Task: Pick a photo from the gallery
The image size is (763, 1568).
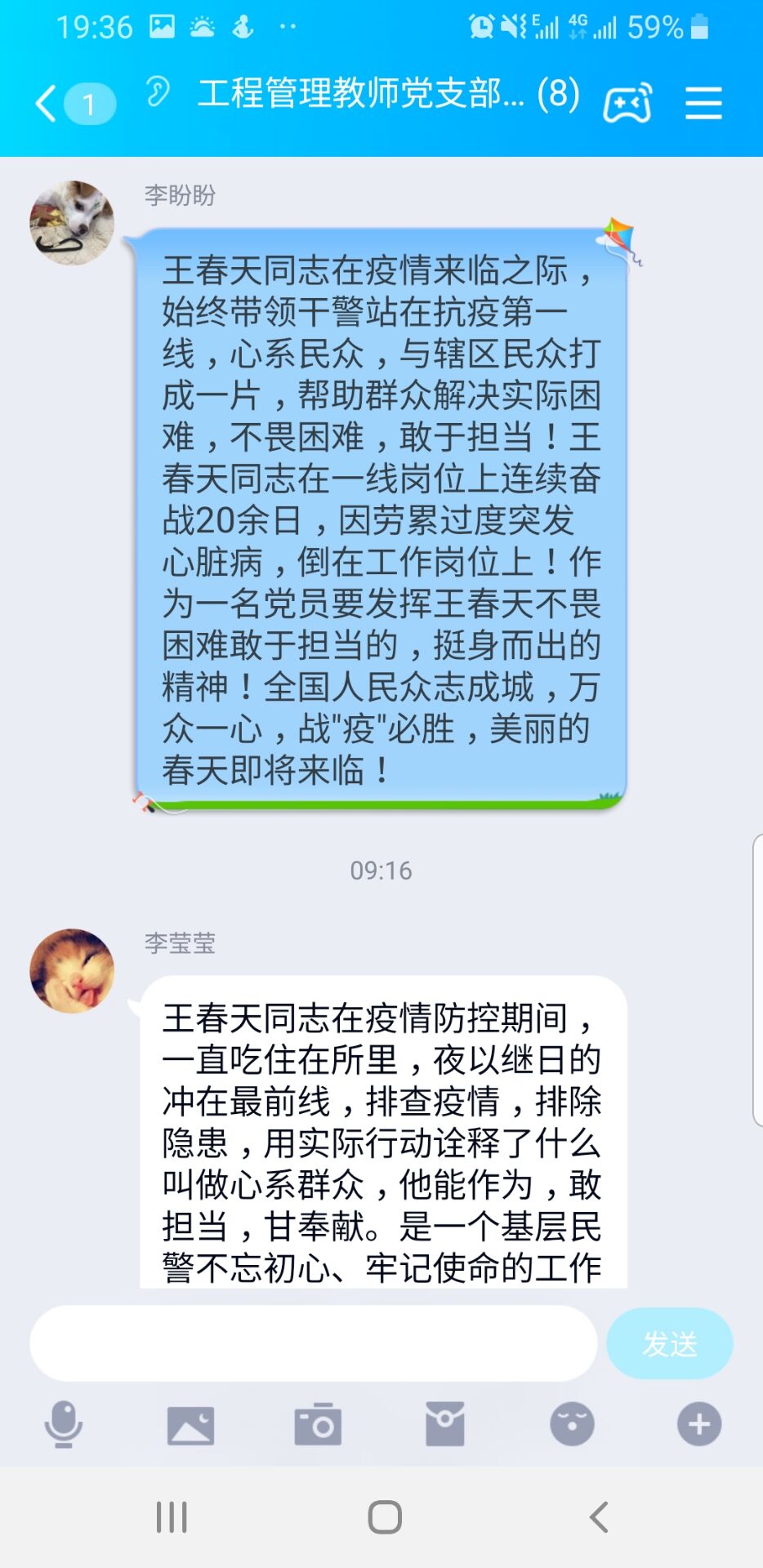Action: point(190,1424)
